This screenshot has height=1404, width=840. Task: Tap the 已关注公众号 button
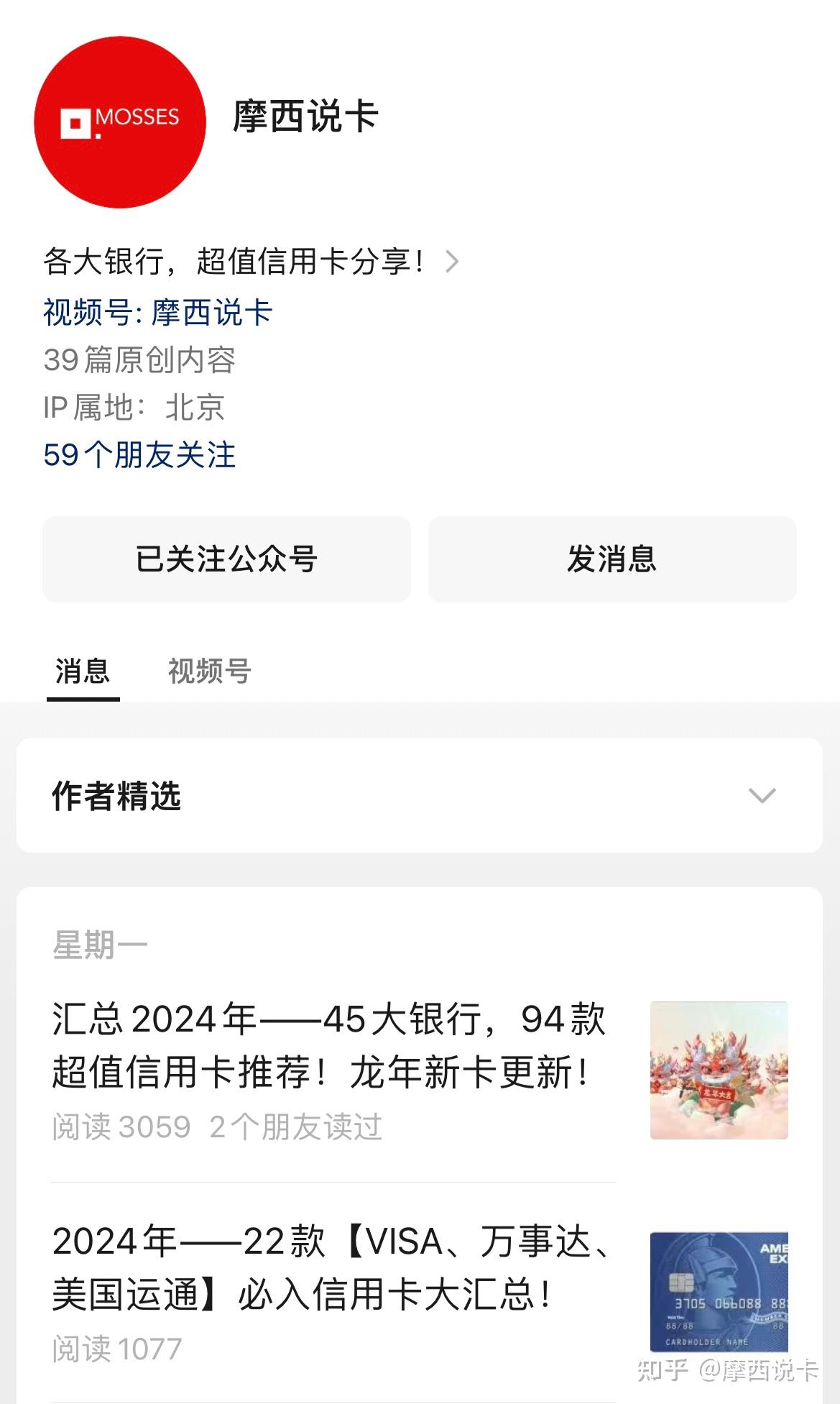coord(226,559)
